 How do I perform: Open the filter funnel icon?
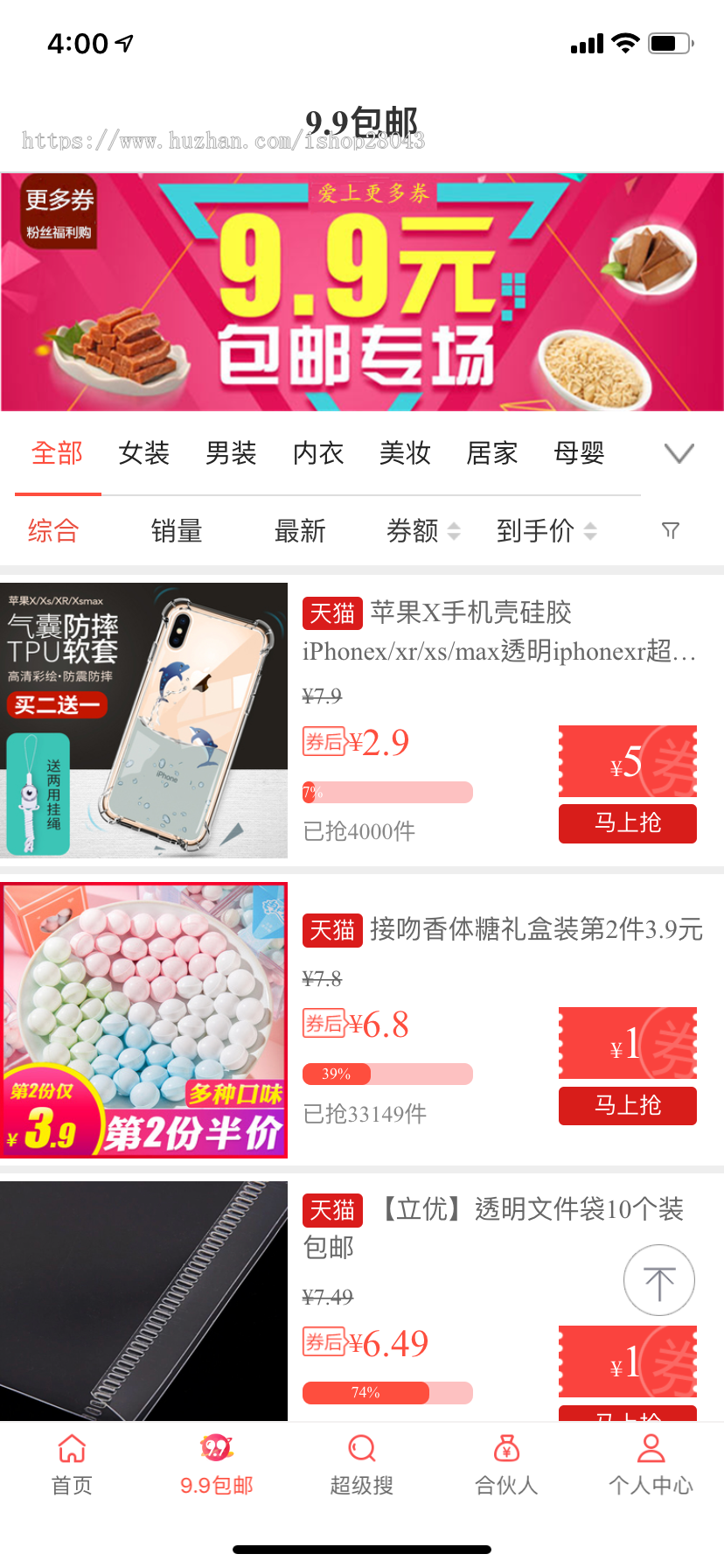[x=671, y=531]
